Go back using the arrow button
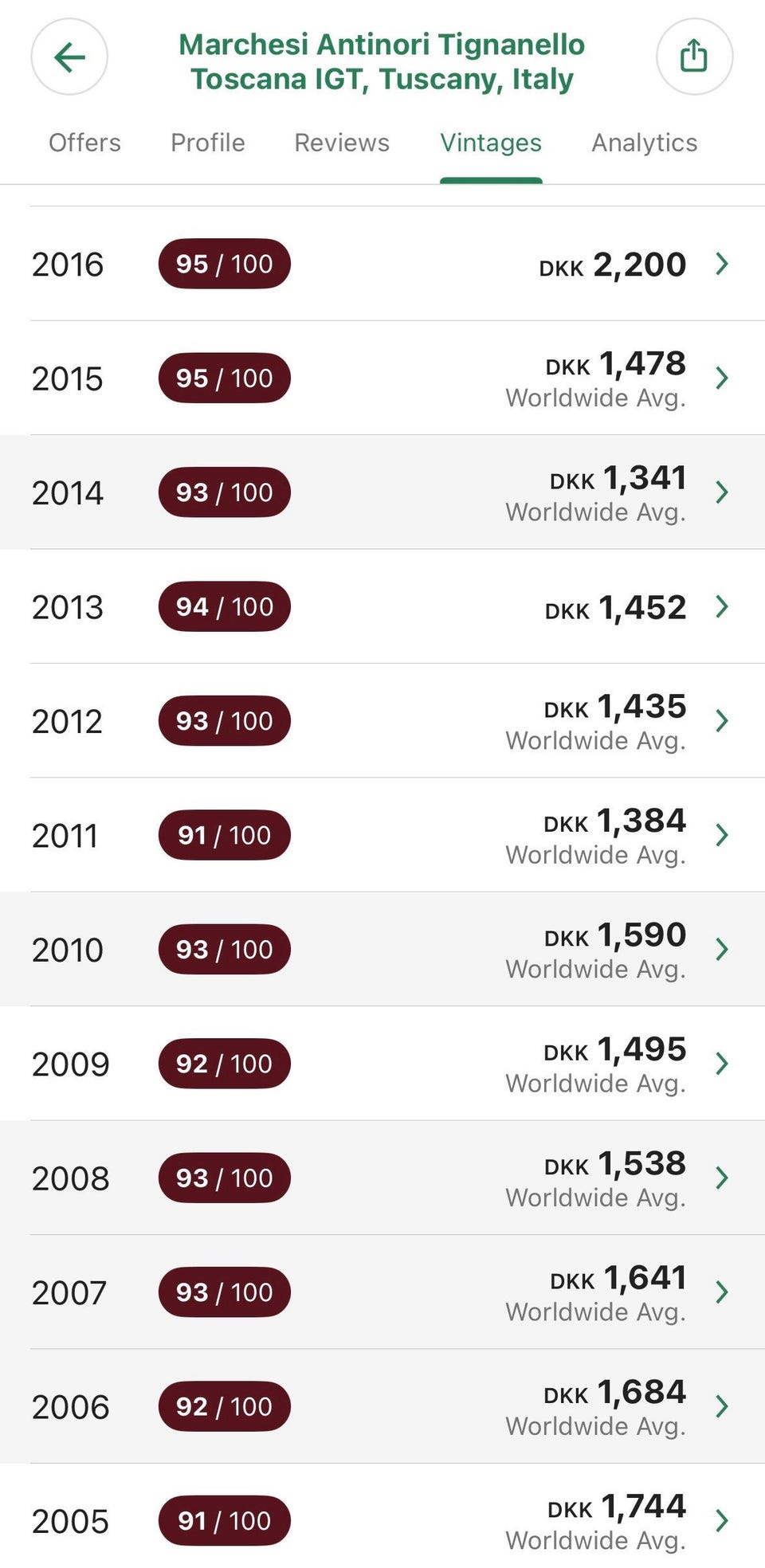765x1568 pixels. [69, 57]
